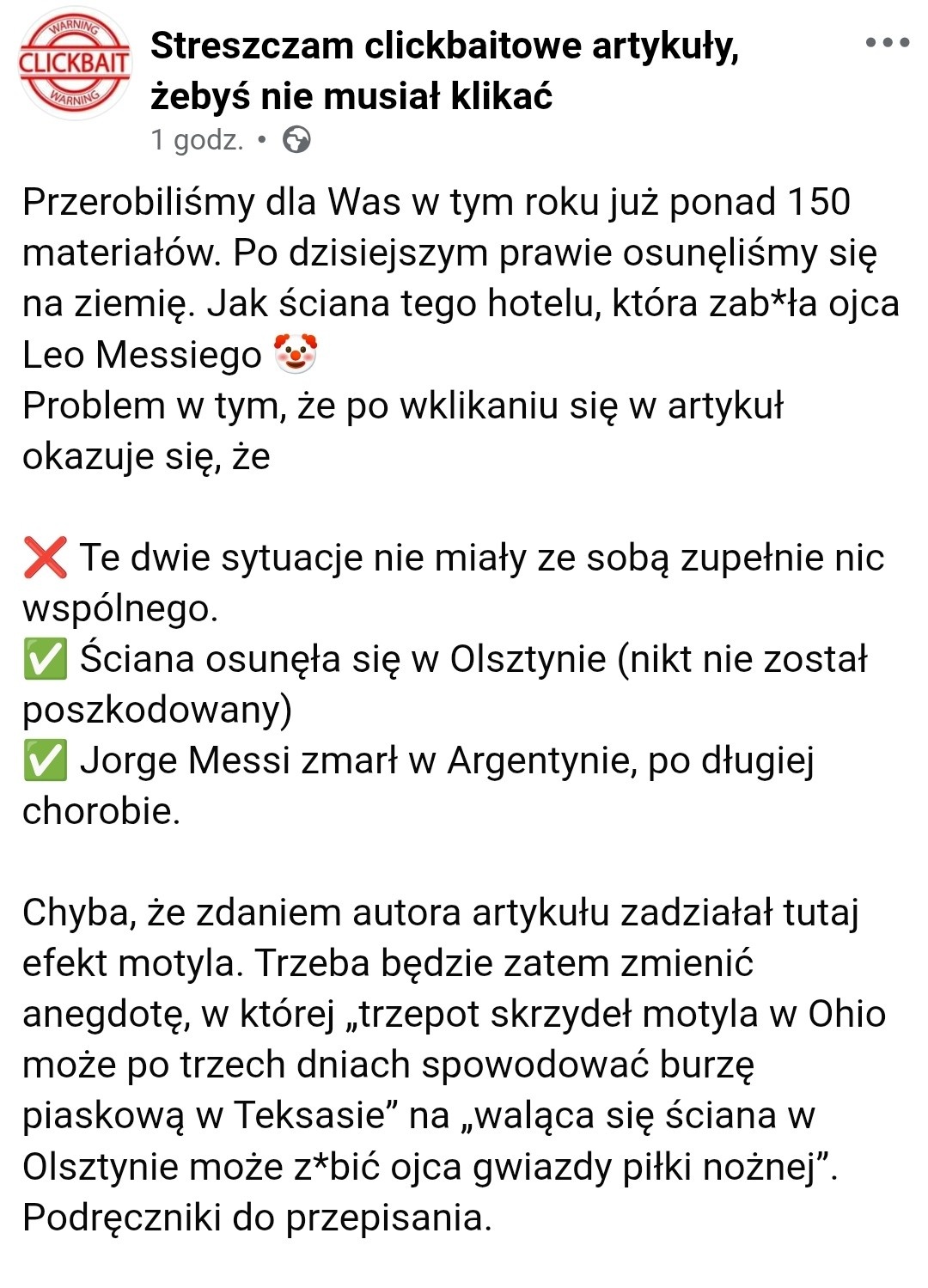Open the Clickbait Warning page avatar
This screenshot has height=1288, width=928.
coord(75,63)
